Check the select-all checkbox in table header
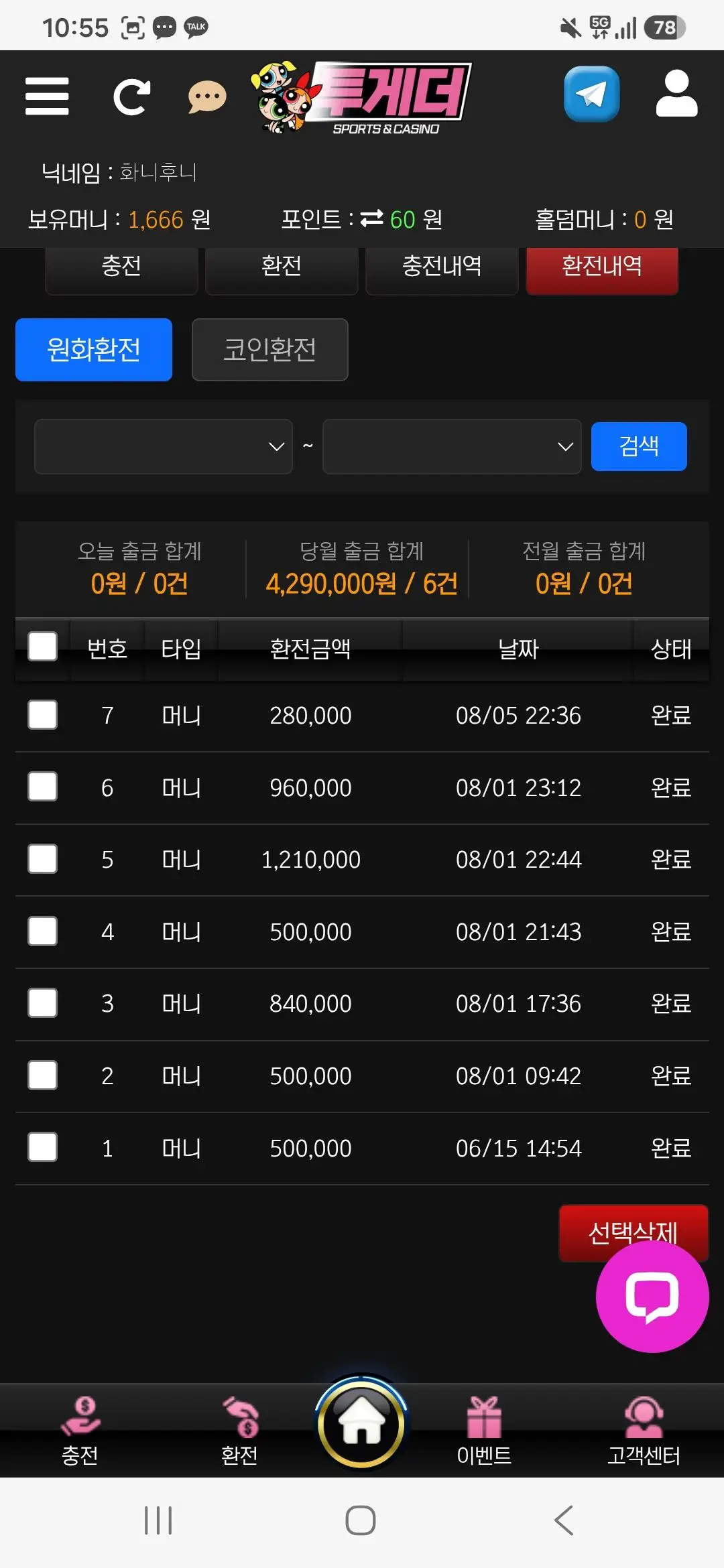This screenshot has width=724, height=1568. pyautogui.click(x=42, y=647)
